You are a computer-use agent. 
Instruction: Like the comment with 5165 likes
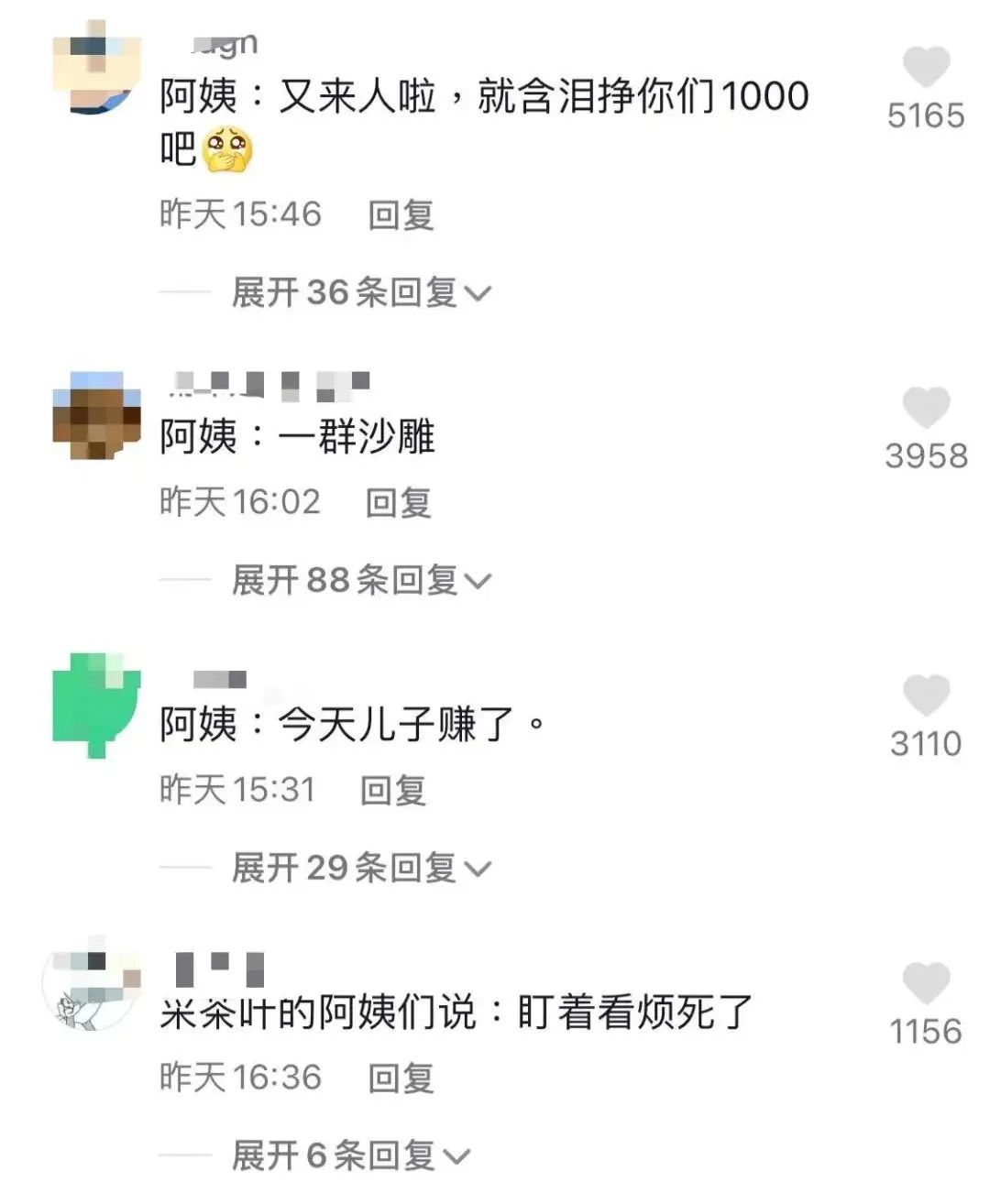click(926, 68)
